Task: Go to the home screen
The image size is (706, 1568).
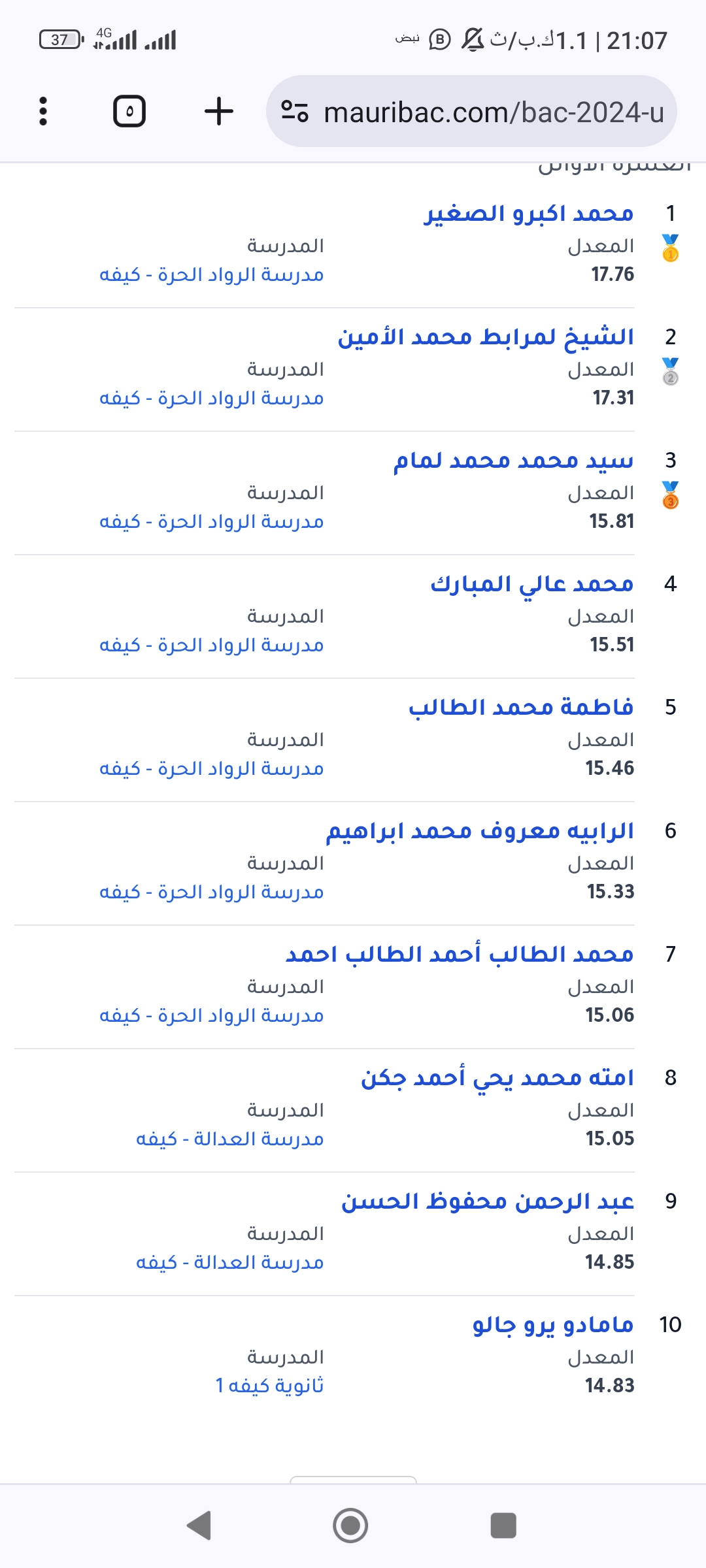Action: point(350,1526)
